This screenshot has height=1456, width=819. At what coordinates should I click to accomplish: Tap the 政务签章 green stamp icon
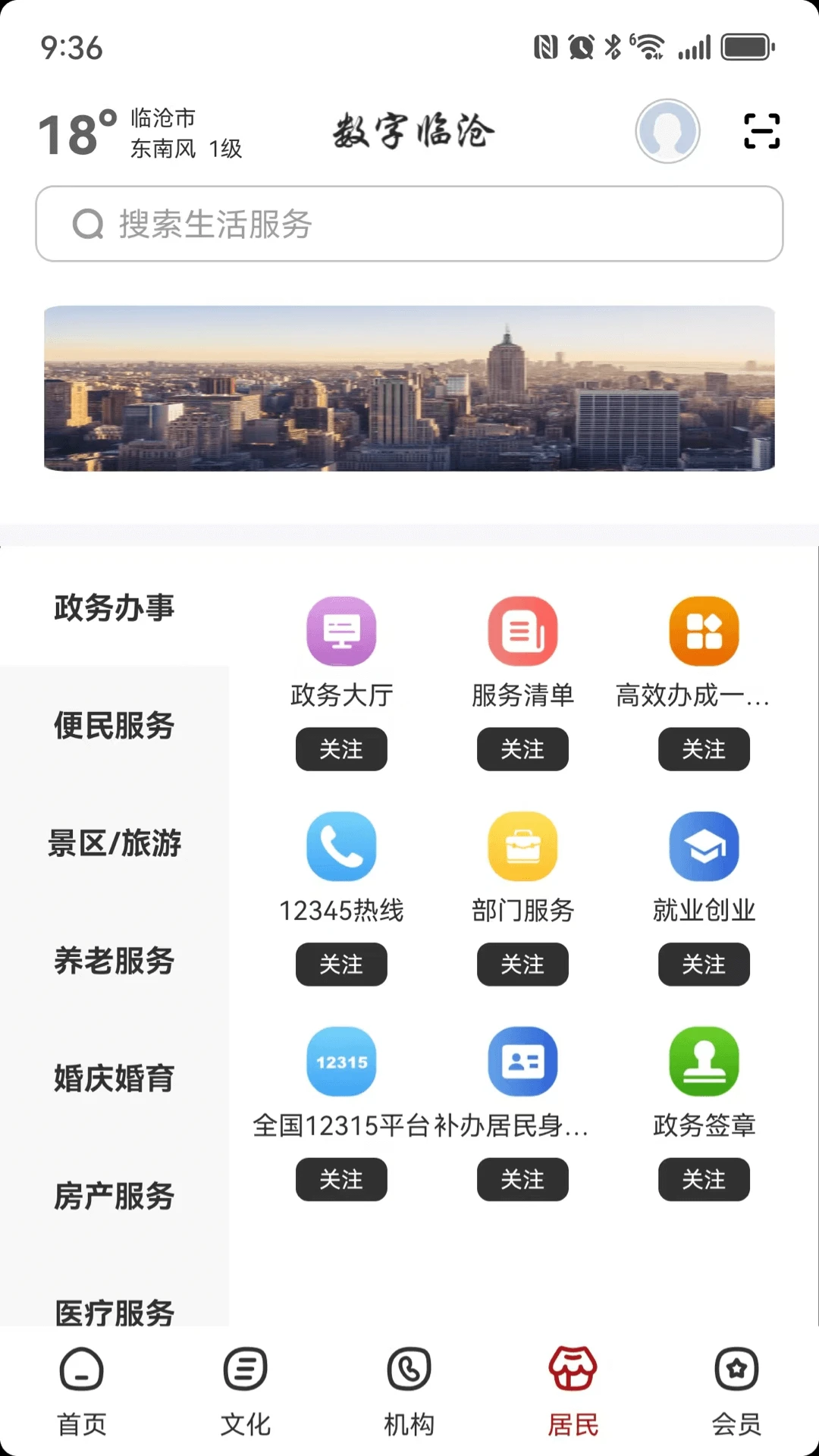(x=704, y=1062)
